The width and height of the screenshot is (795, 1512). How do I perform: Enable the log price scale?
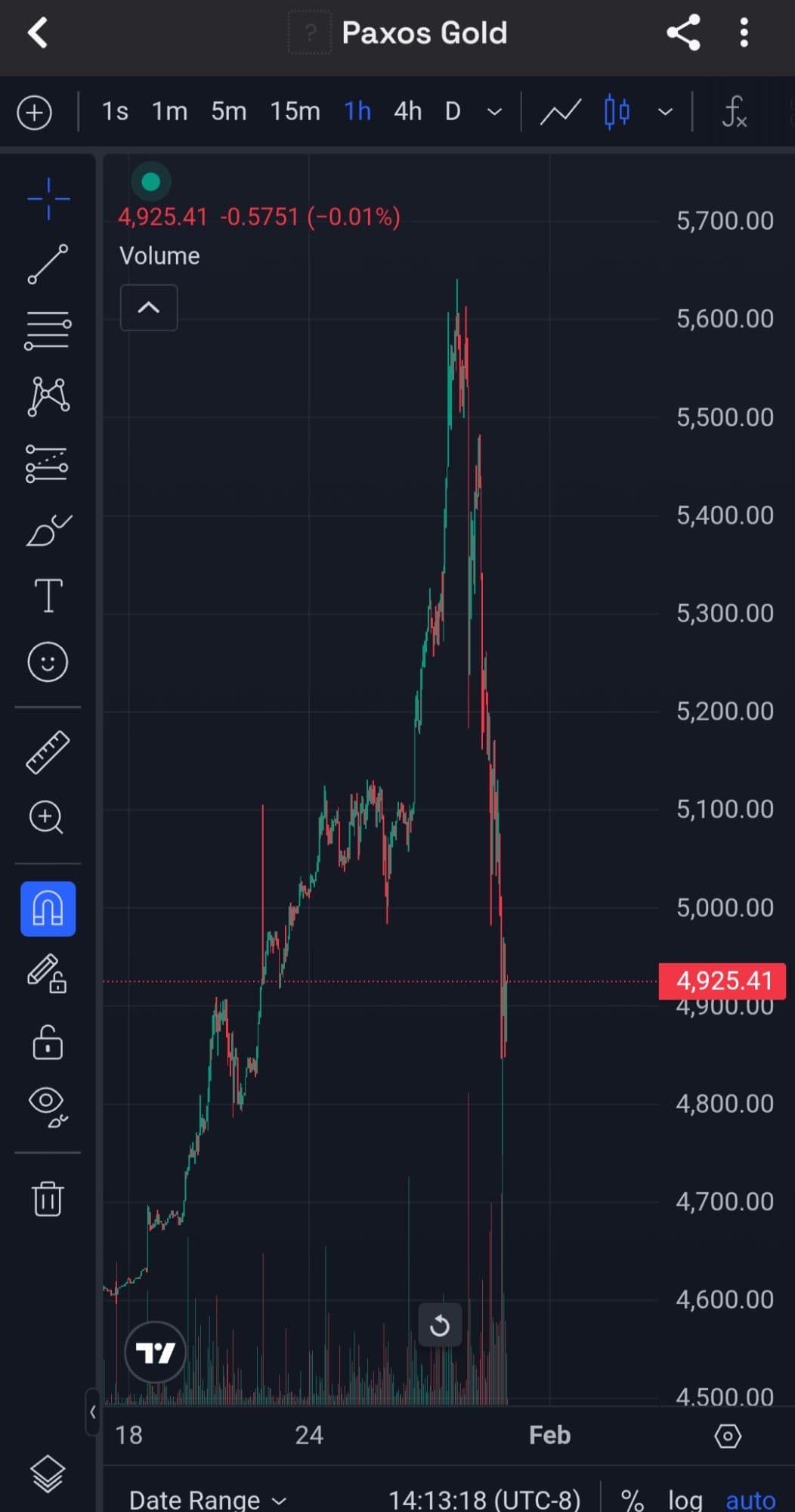[x=685, y=1499]
